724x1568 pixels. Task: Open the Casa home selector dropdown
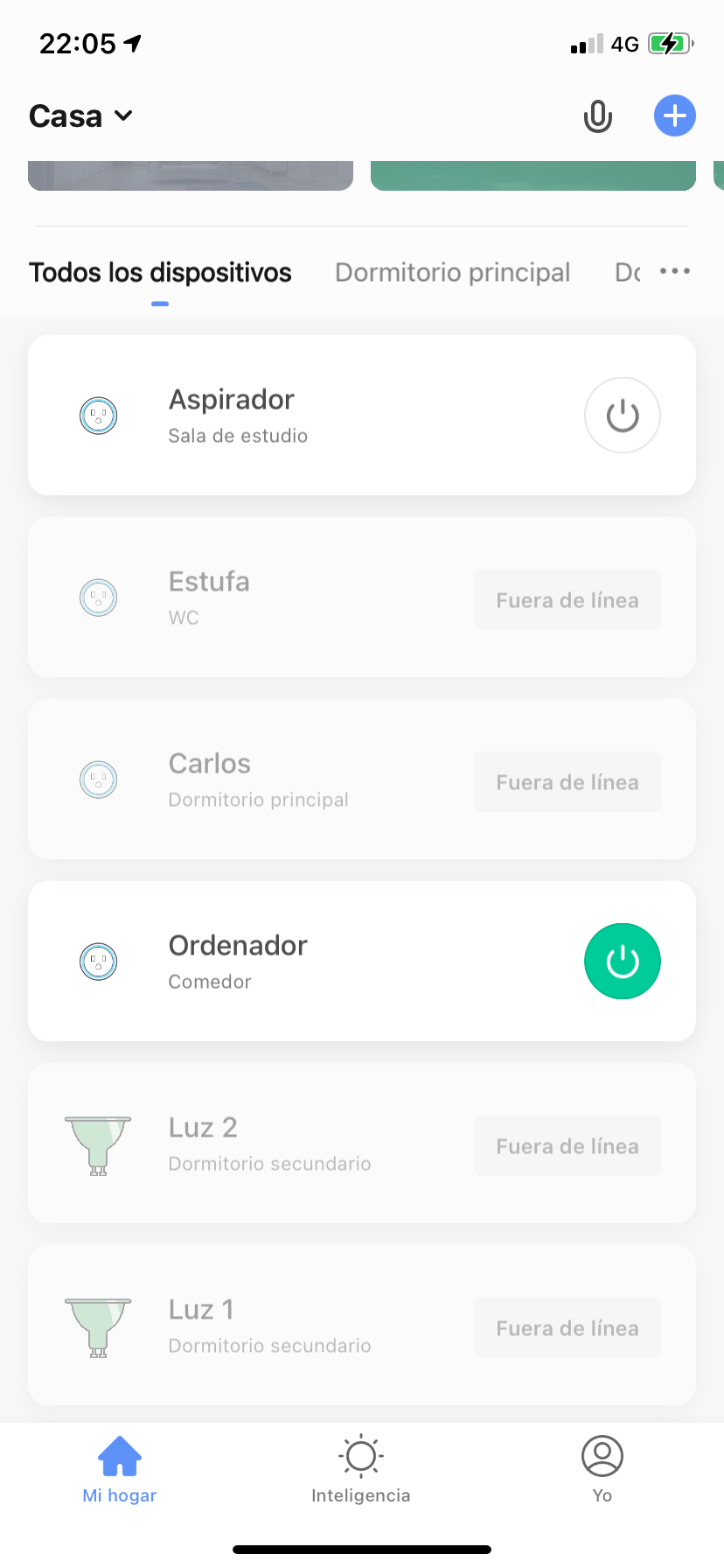pos(81,116)
